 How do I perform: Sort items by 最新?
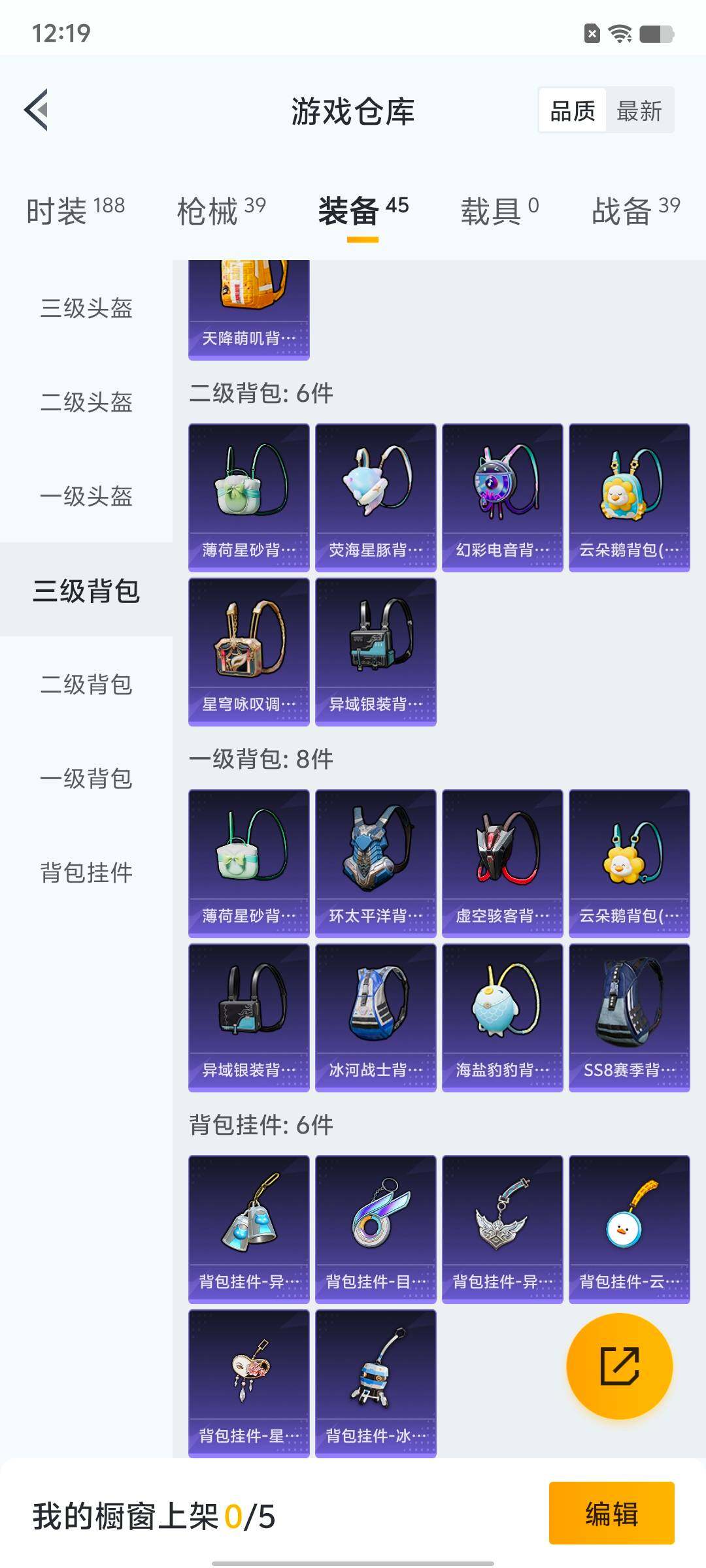point(639,110)
